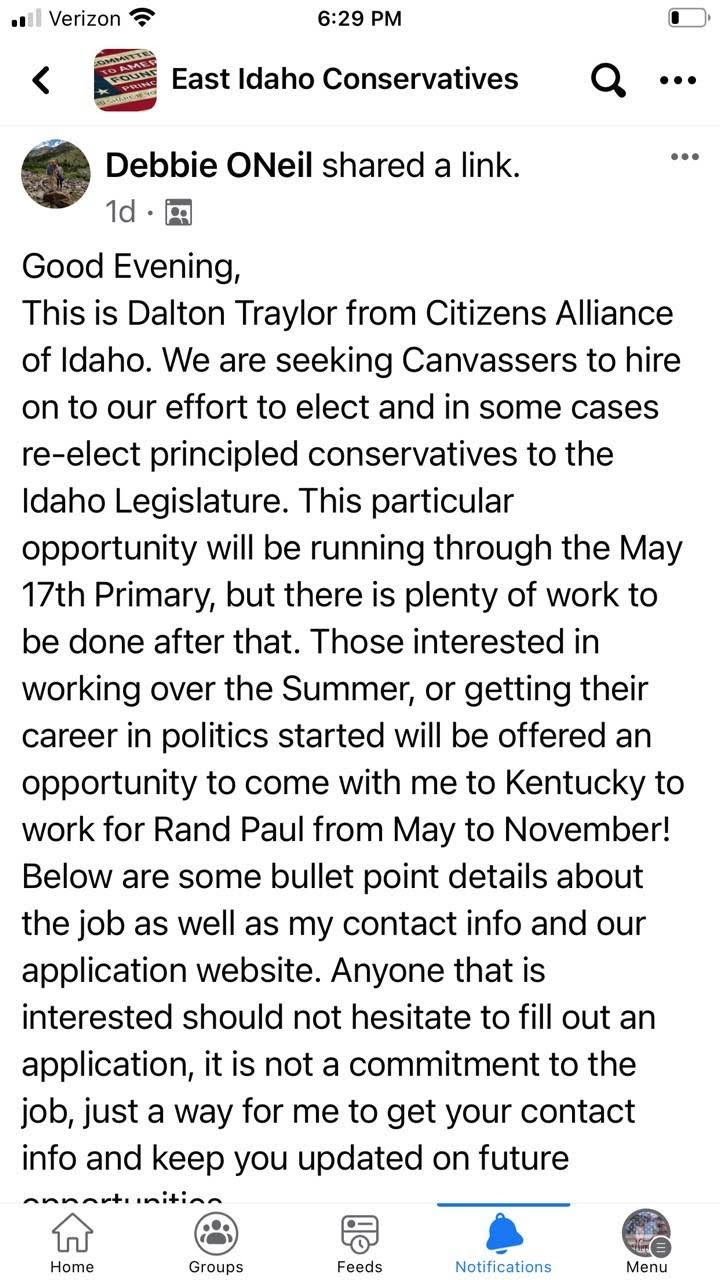Open the Notifications tab
Screen dimensions: 720x1280
tap(503, 1243)
